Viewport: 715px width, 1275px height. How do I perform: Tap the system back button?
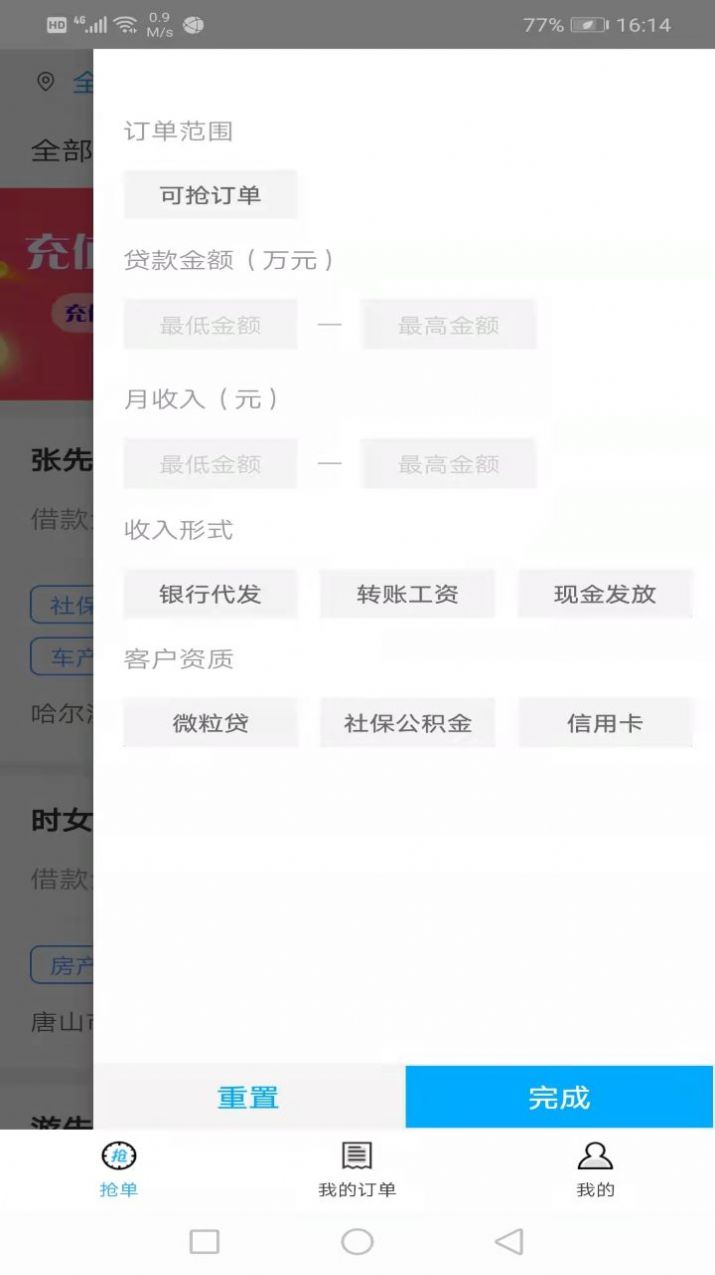[x=509, y=1242]
